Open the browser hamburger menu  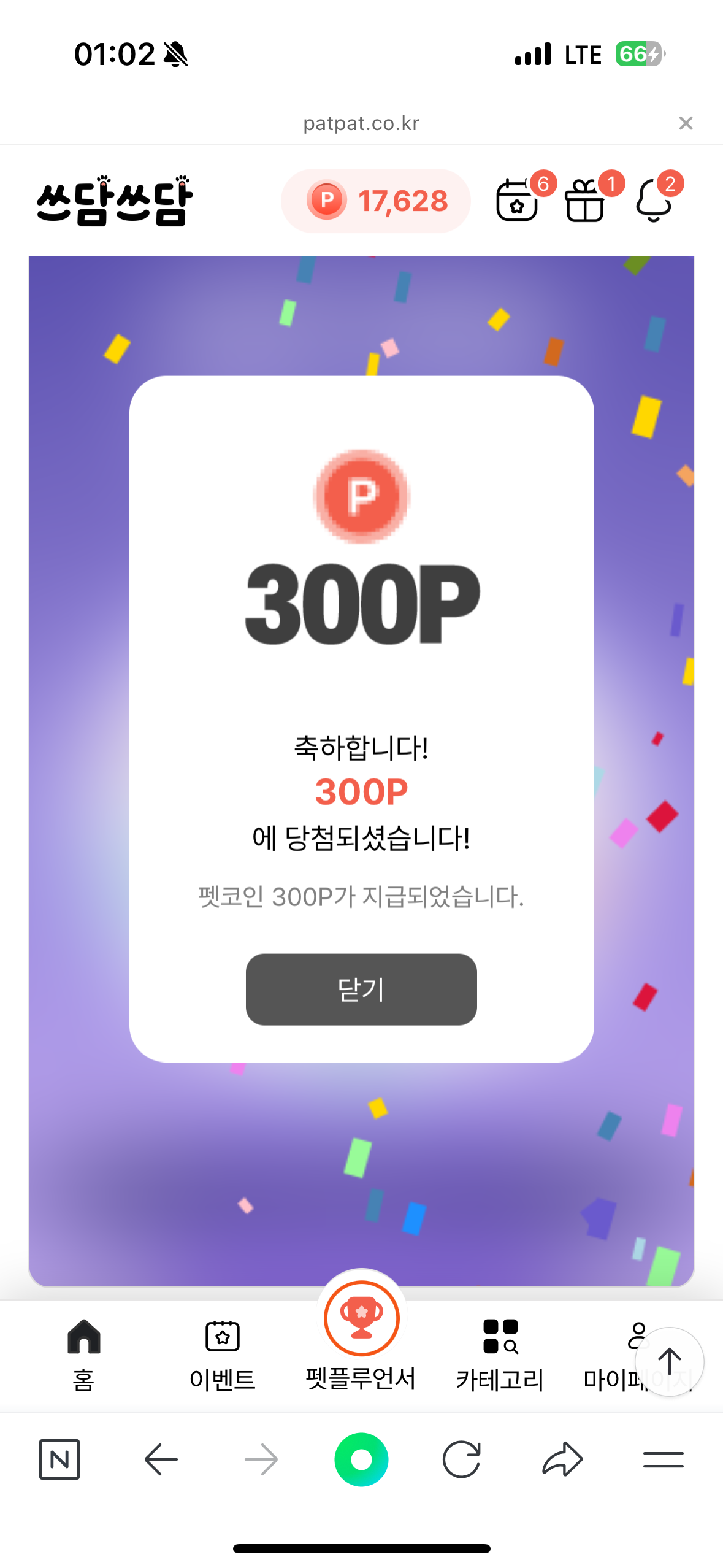point(663,1459)
